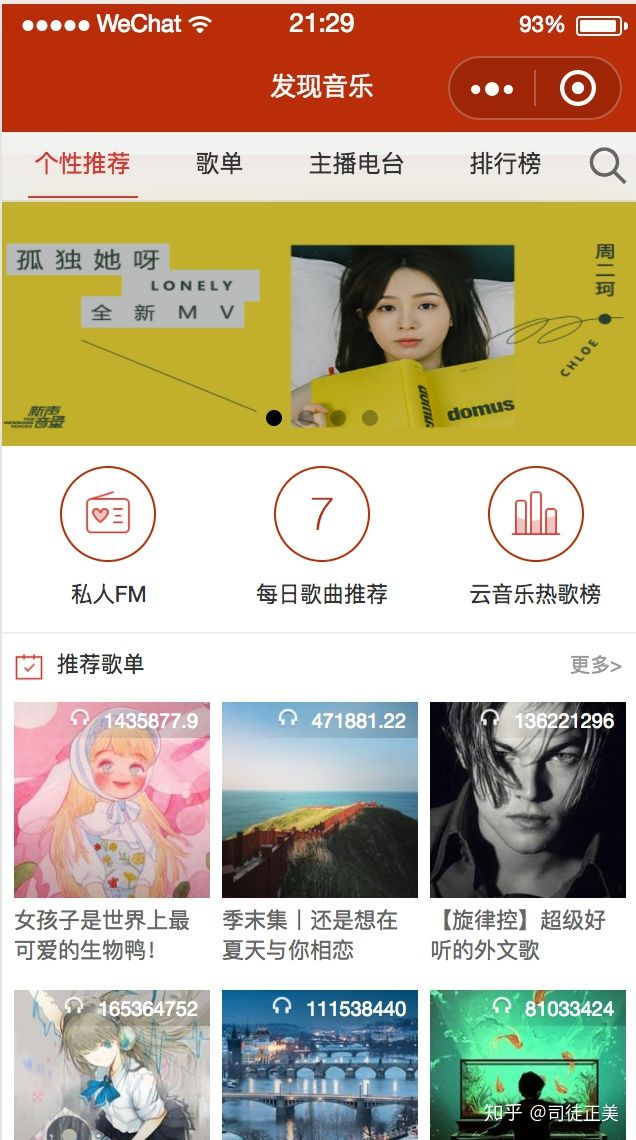Image resolution: width=636 pixels, height=1140 pixels.
Task: Open the search magnifier icon
Action: coord(607,165)
